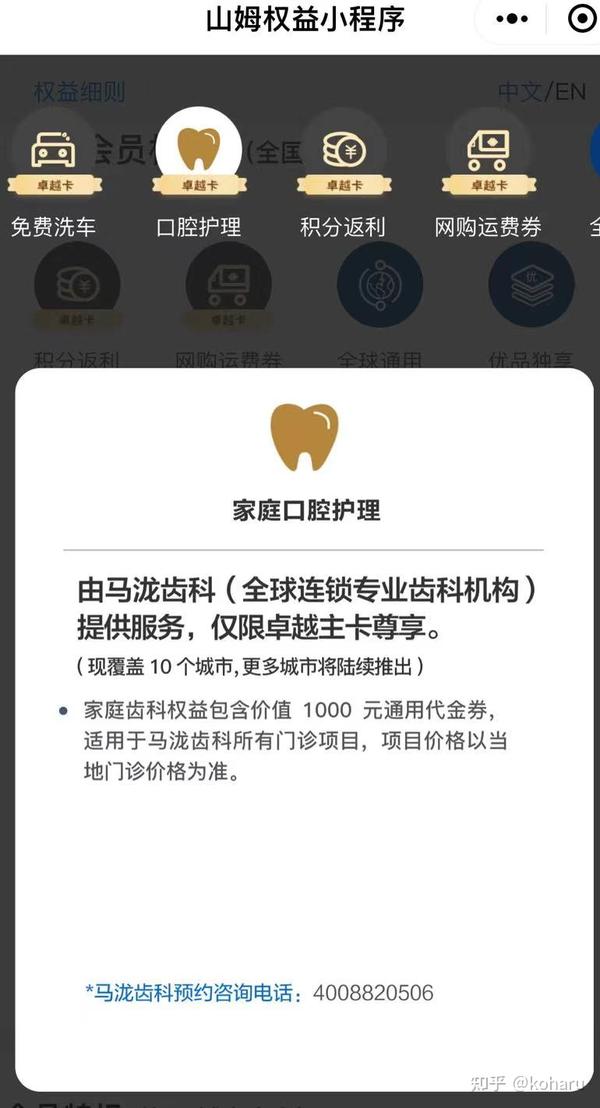Close the mini program with the circle button
The image size is (600, 1108).
coord(582,19)
